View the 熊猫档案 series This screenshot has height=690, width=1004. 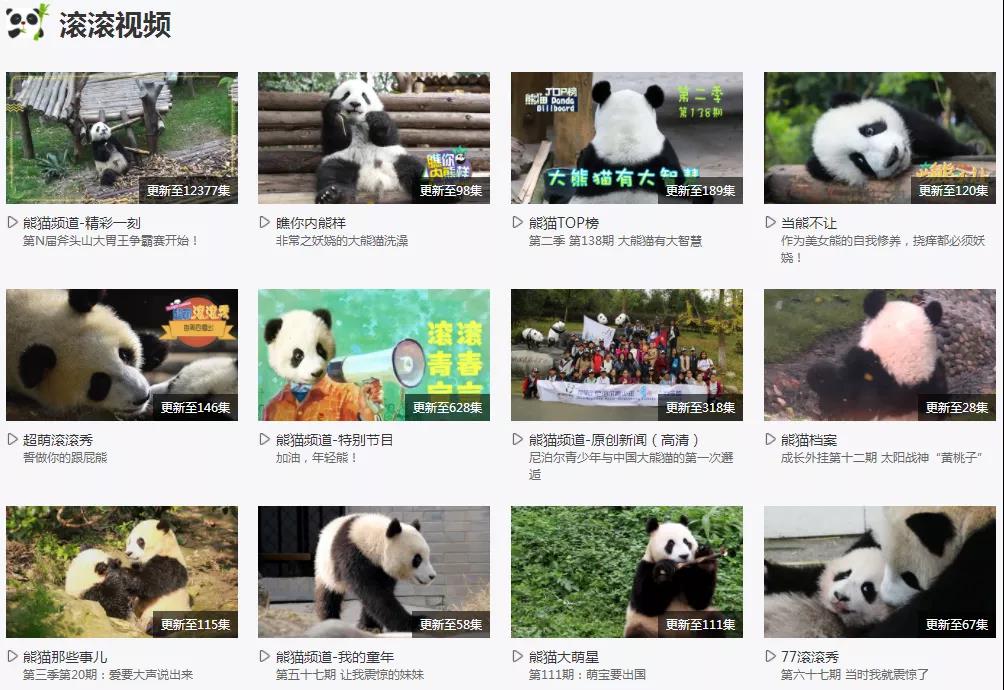tap(879, 355)
